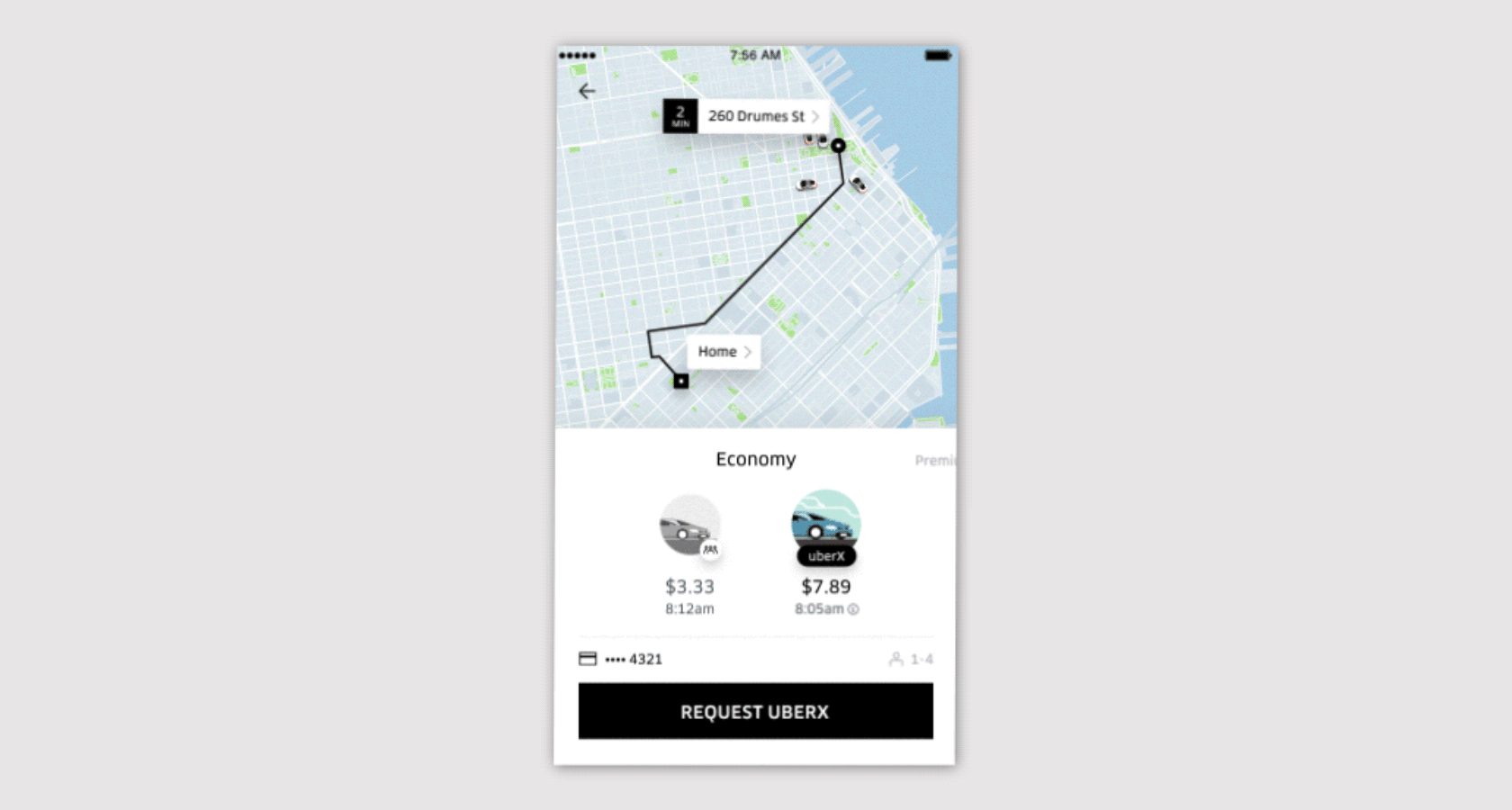The height and width of the screenshot is (810, 1512).
Task: Go back using the arrow icon
Action: 587,91
